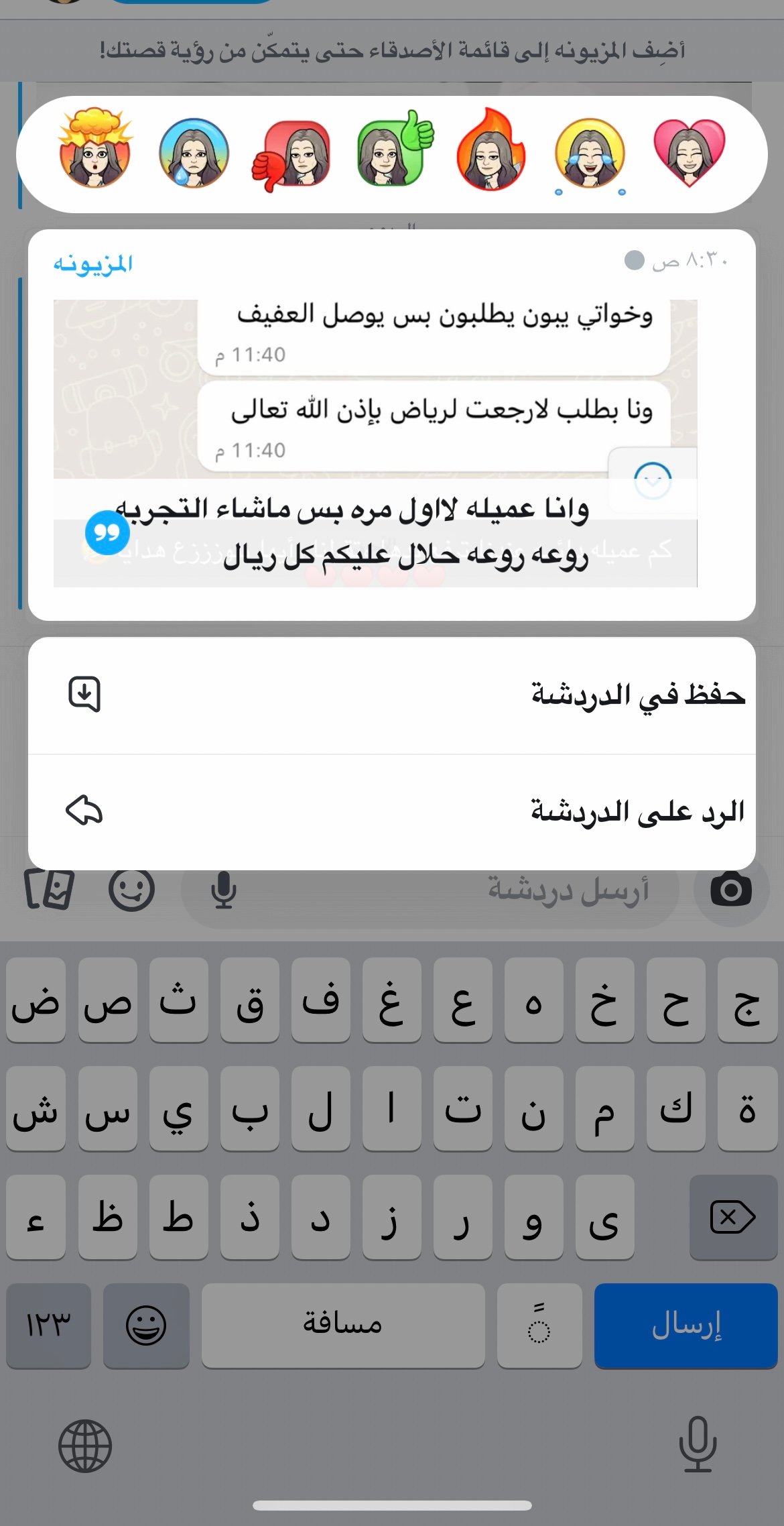
Task: Change keyboard language with globe icon
Action: click(85, 1446)
